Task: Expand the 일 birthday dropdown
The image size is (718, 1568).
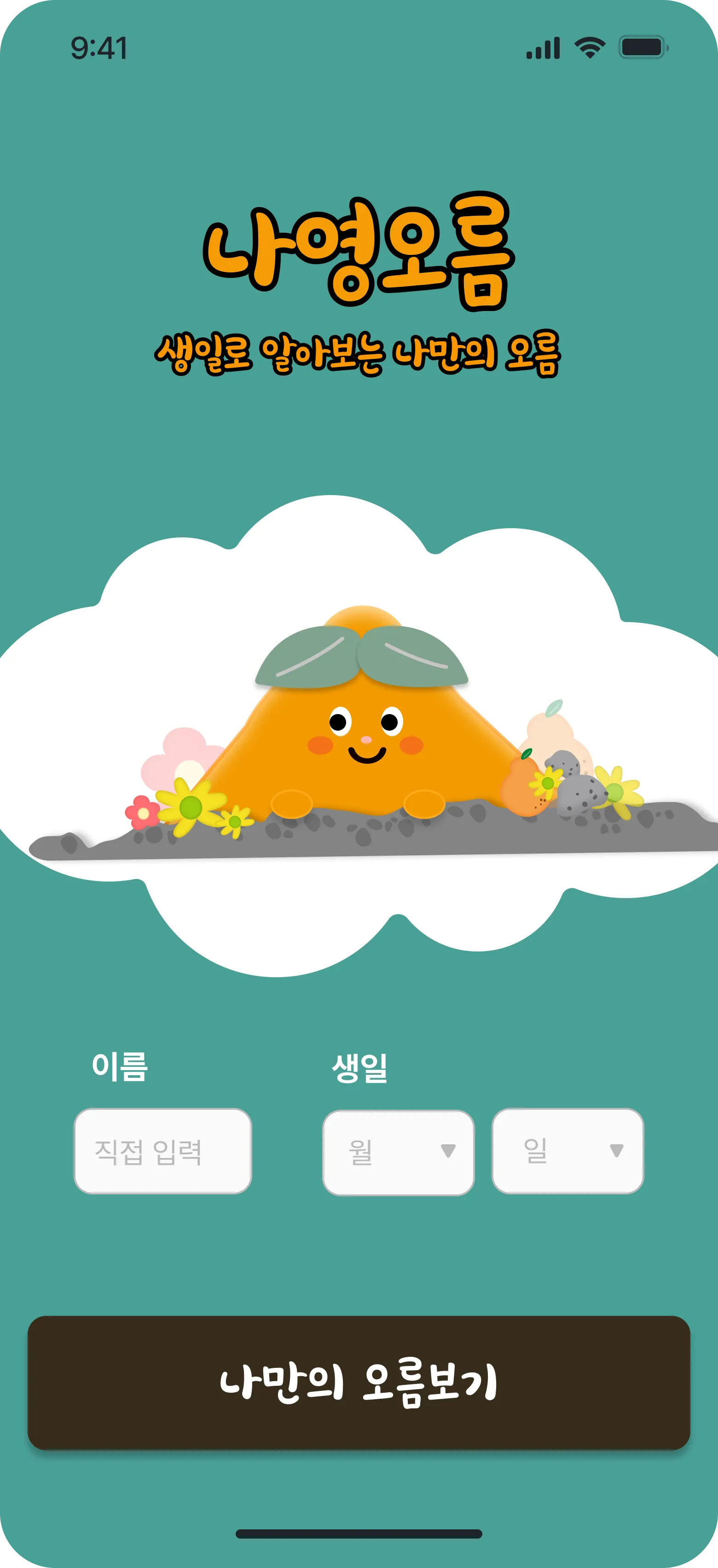Action: tap(567, 1151)
